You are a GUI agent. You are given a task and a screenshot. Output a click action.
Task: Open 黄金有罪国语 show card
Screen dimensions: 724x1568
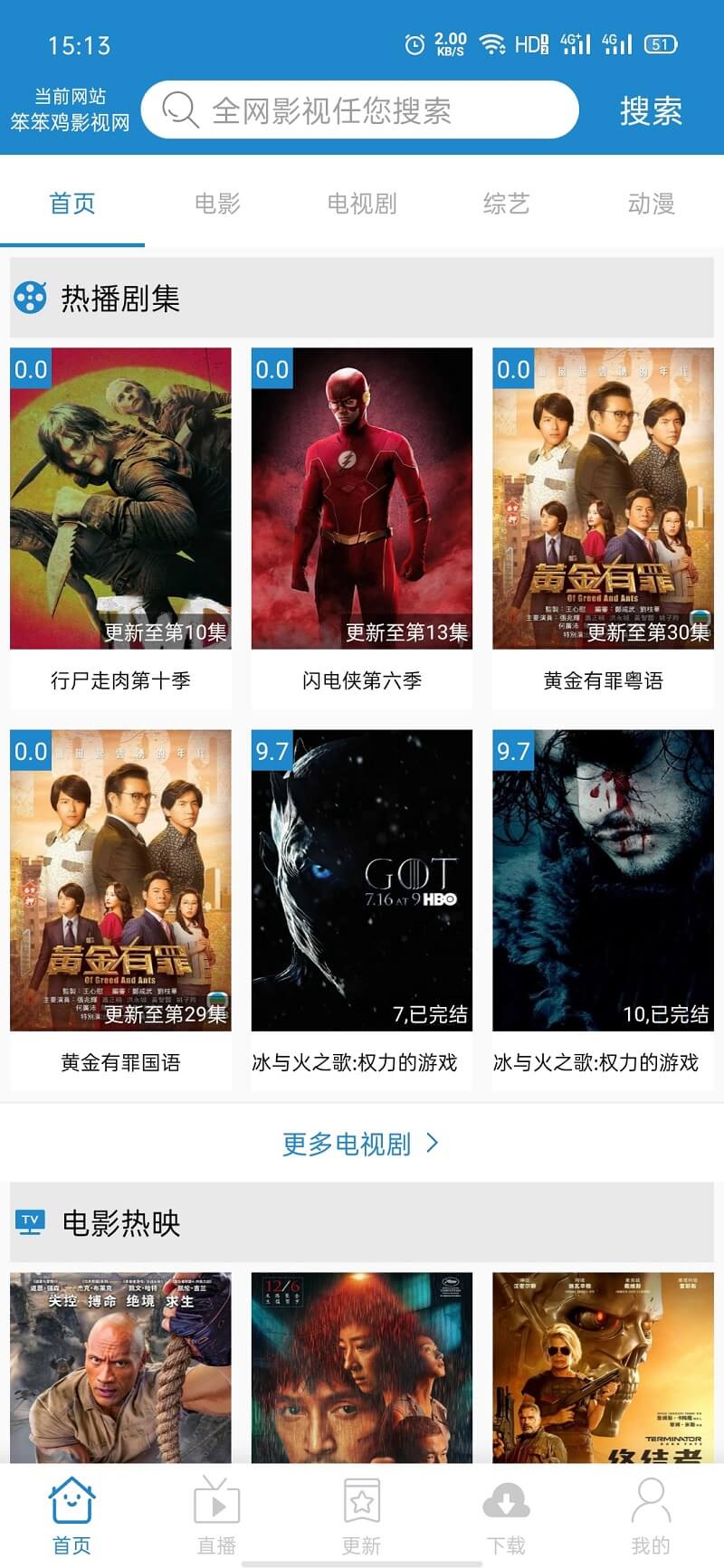point(120,908)
